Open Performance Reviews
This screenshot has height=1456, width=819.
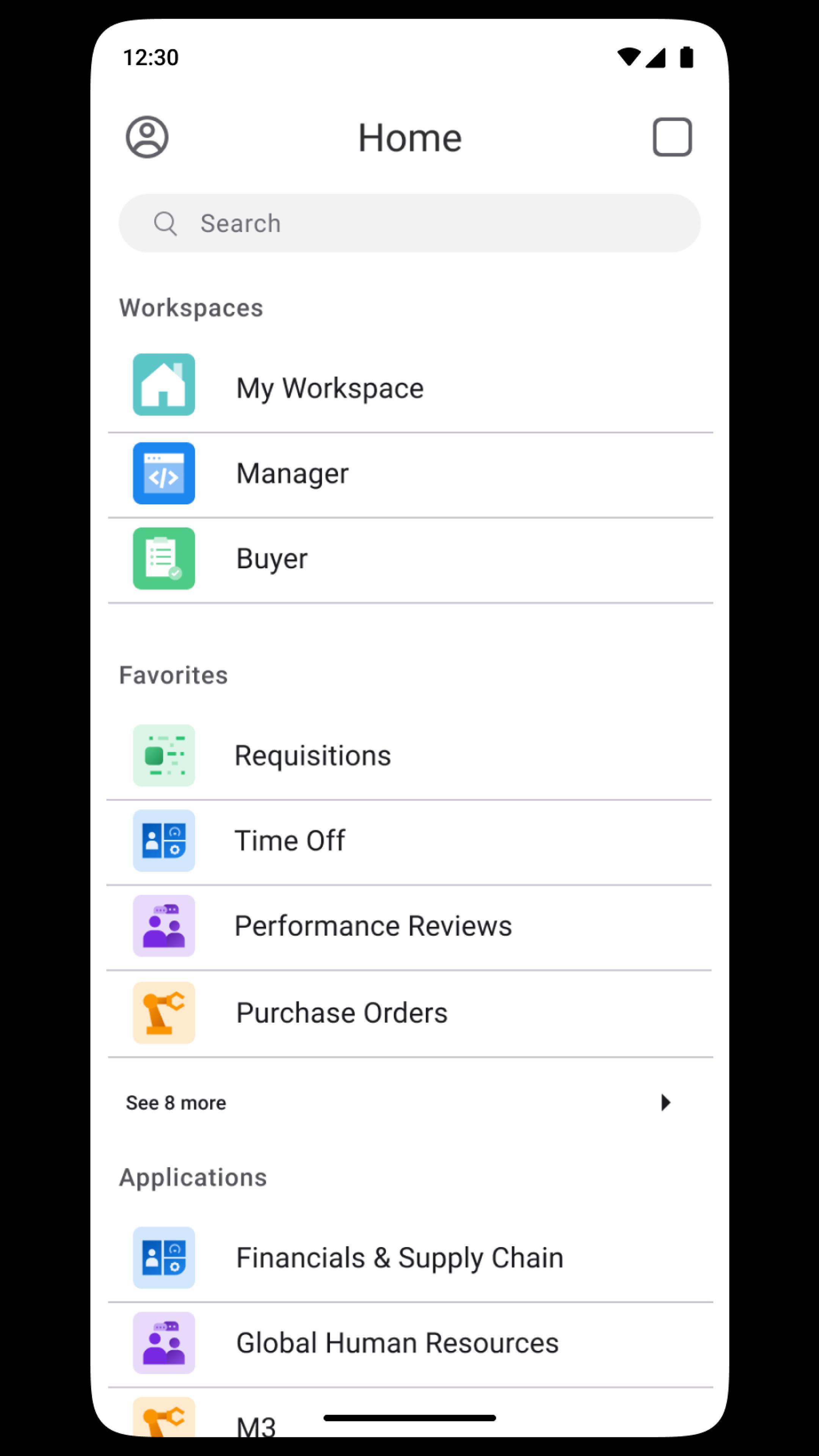(x=409, y=927)
